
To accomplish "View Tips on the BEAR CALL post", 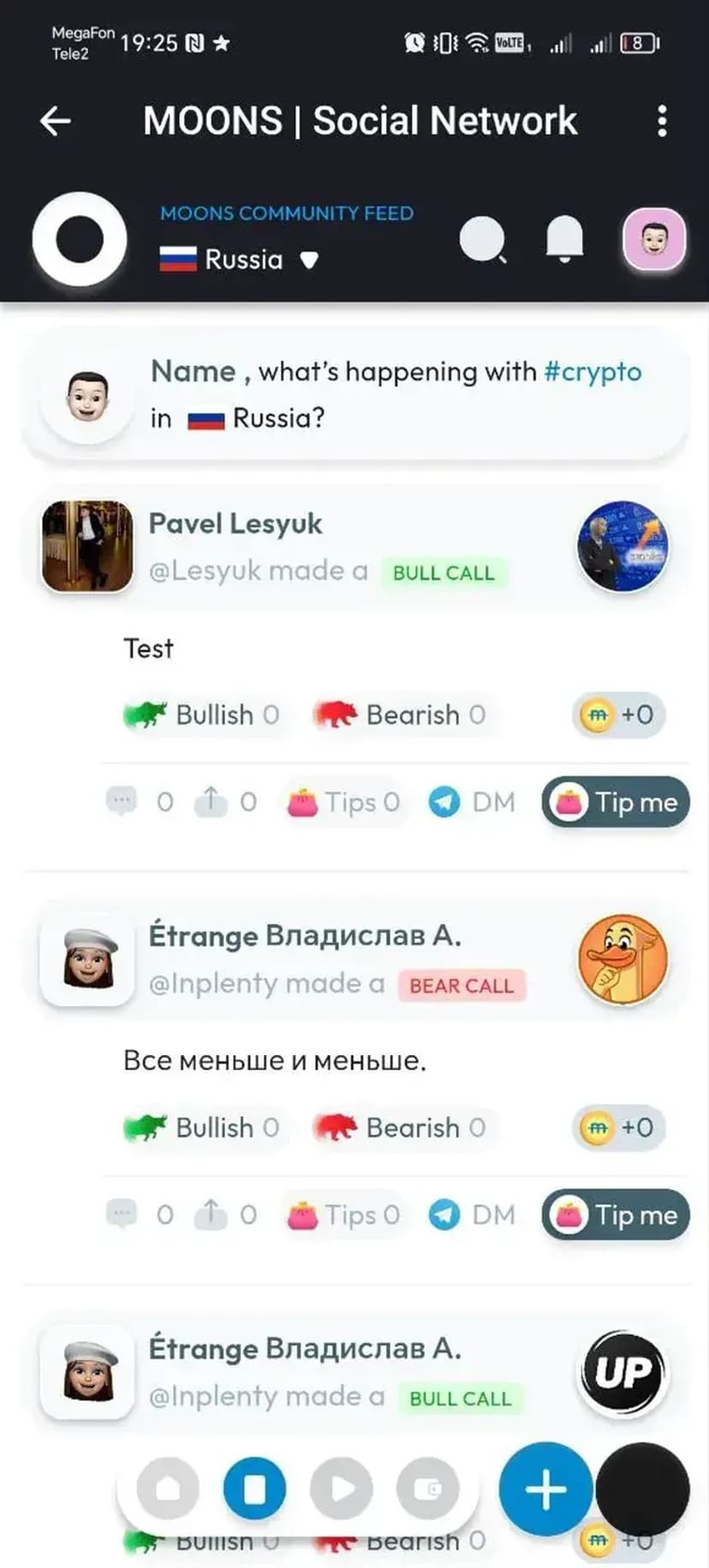I will click(343, 1215).
